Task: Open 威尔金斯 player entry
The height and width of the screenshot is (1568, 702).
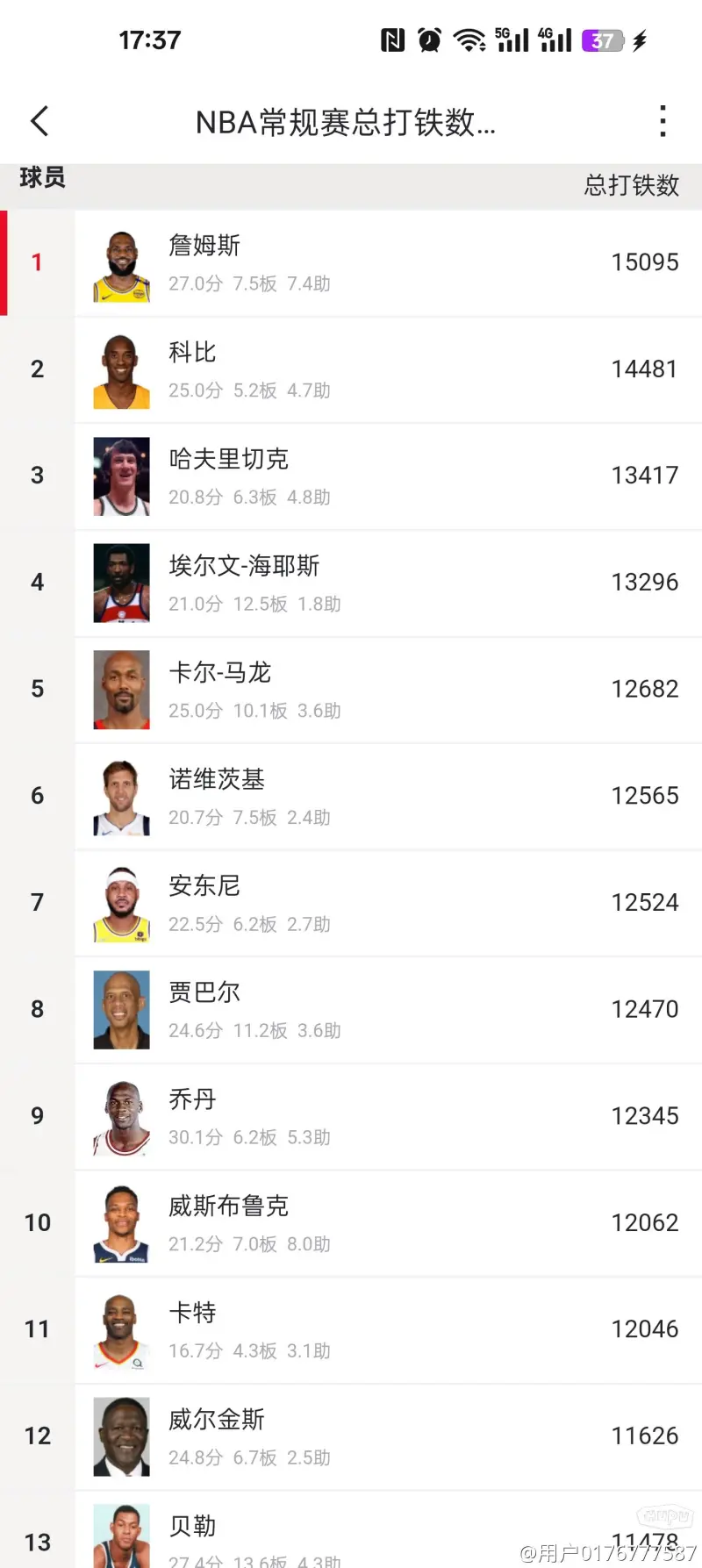Action: (x=351, y=1437)
